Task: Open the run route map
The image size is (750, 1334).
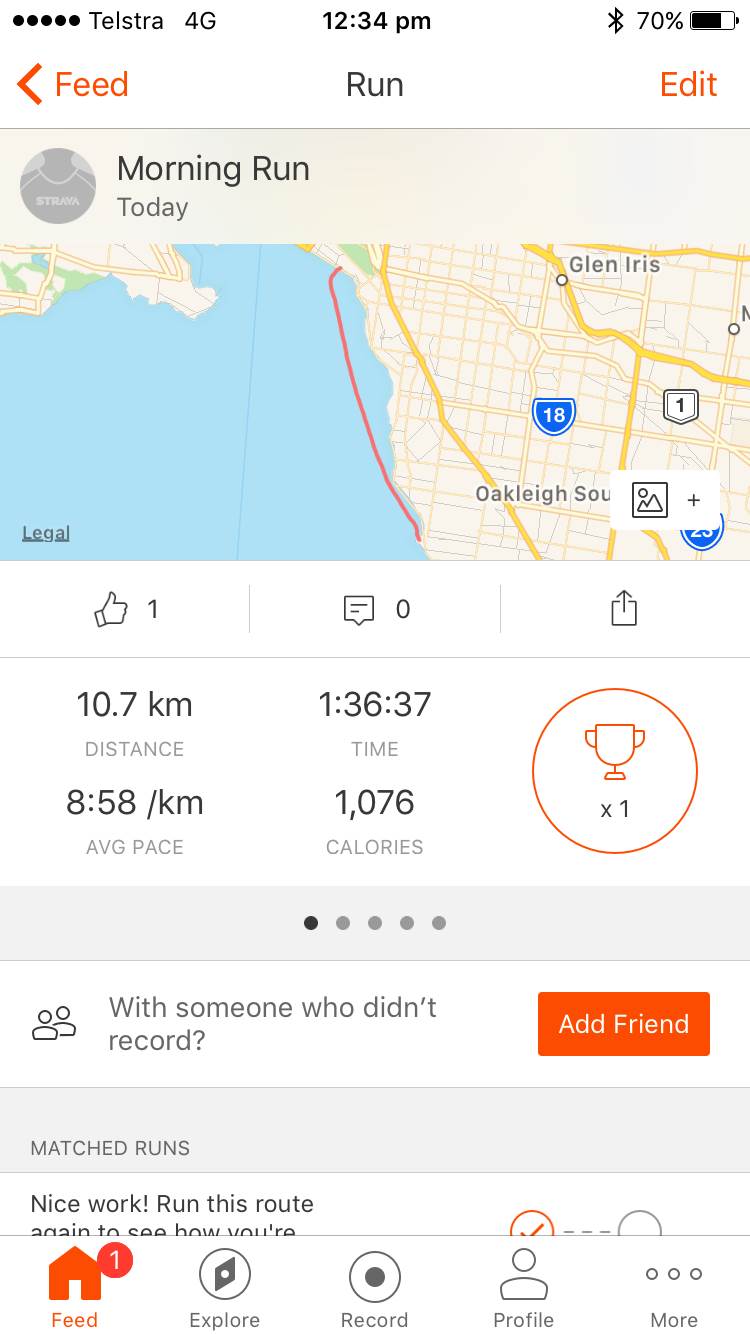Action: (300, 400)
